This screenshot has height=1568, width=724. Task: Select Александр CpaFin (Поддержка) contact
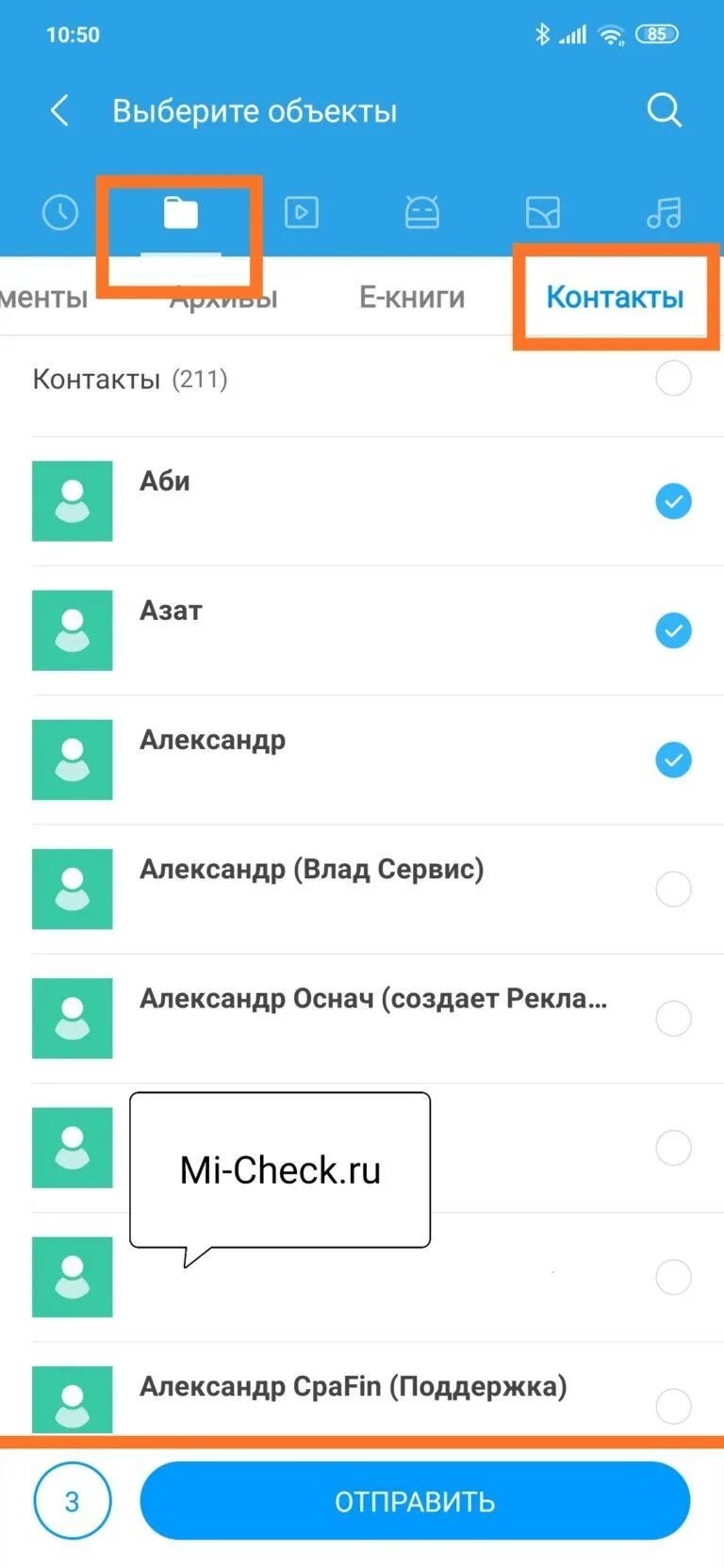point(673,1406)
